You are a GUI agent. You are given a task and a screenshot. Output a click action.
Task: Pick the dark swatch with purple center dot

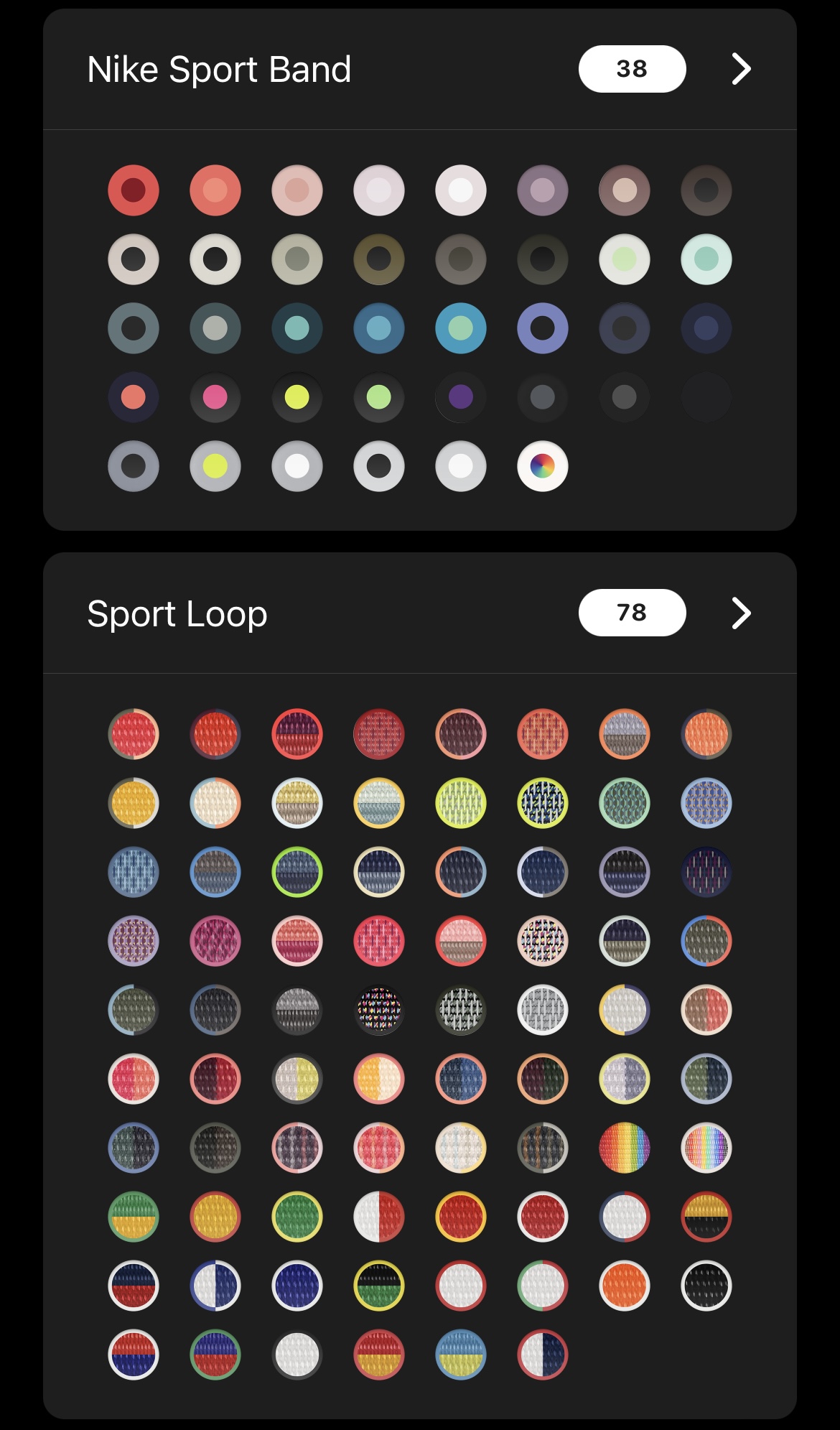pyautogui.click(x=461, y=397)
